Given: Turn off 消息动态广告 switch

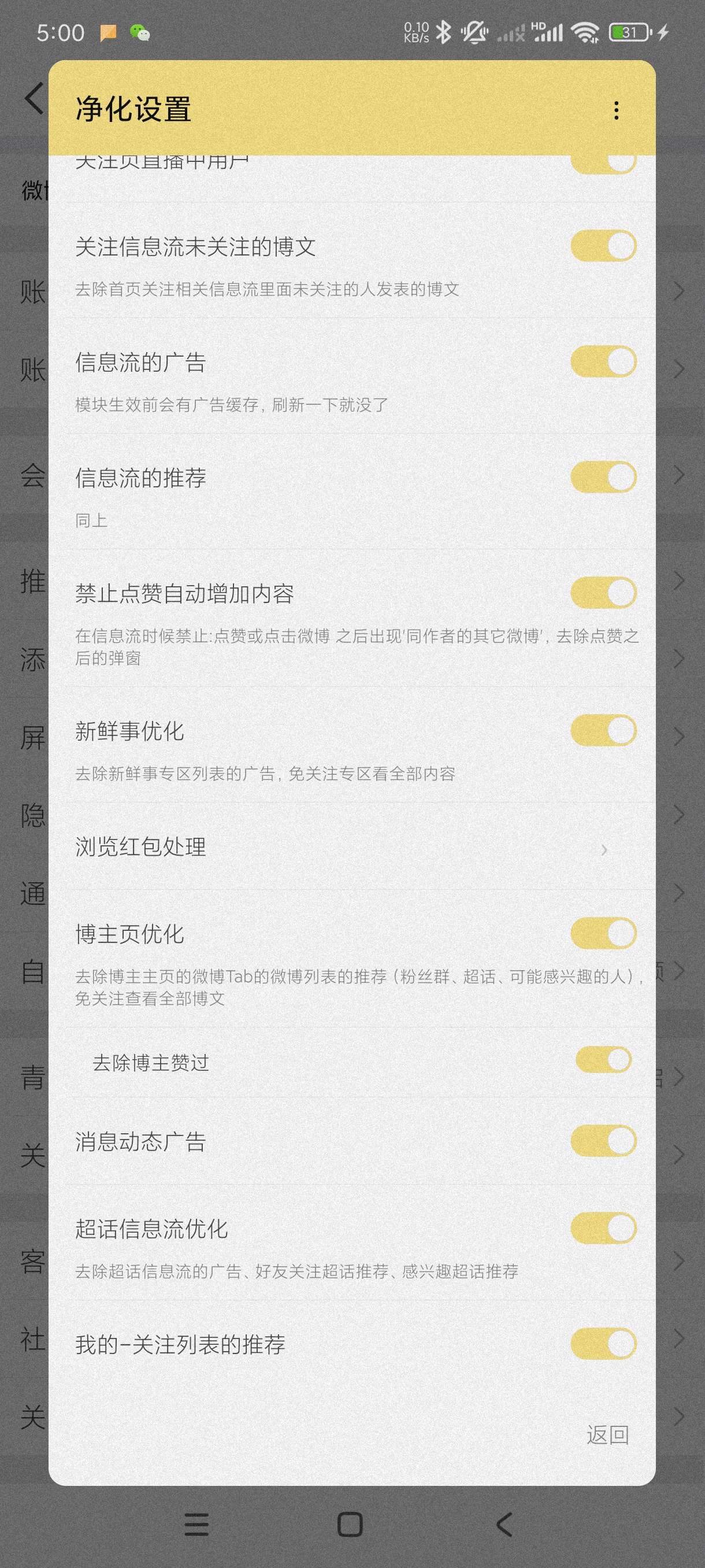Looking at the screenshot, I should 603,1141.
